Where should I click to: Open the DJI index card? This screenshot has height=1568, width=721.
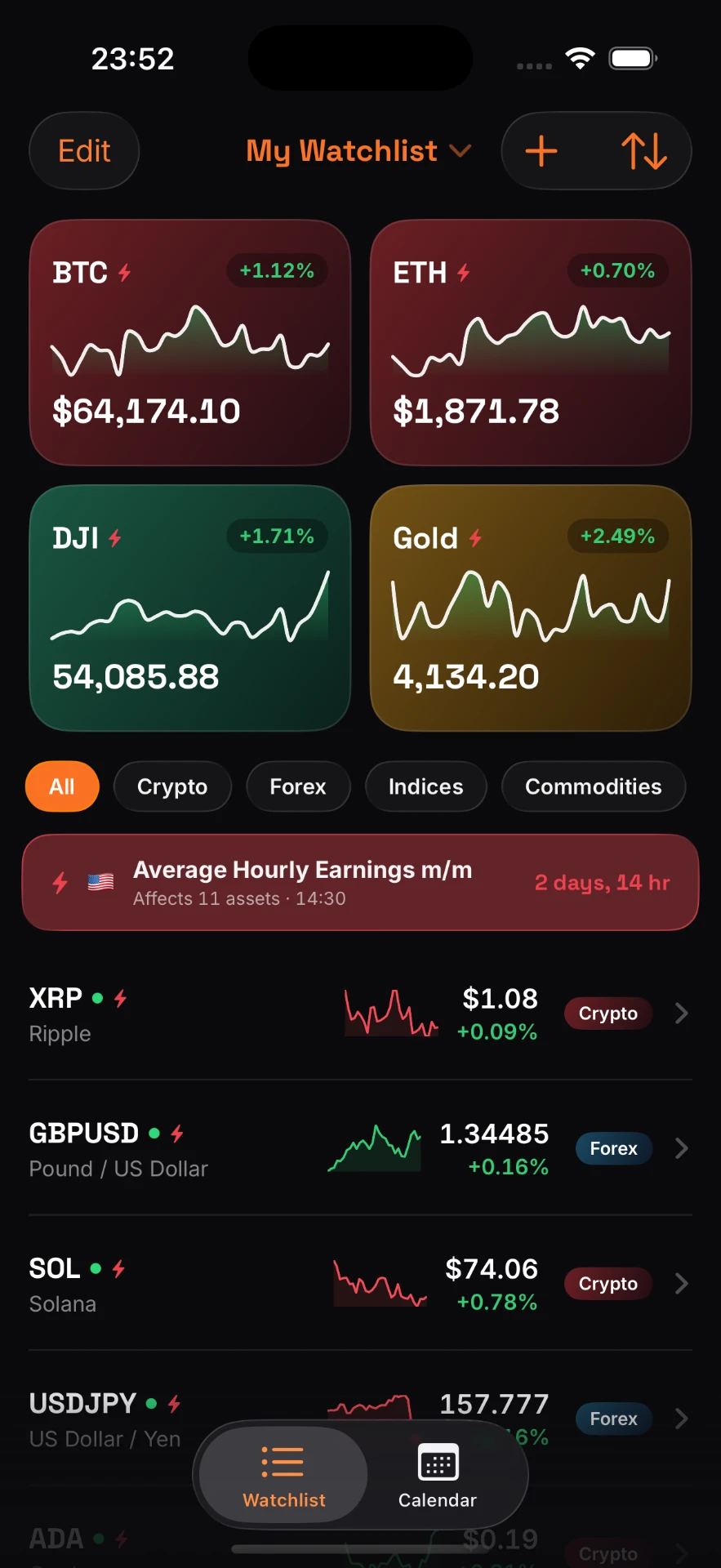point(190,608)
